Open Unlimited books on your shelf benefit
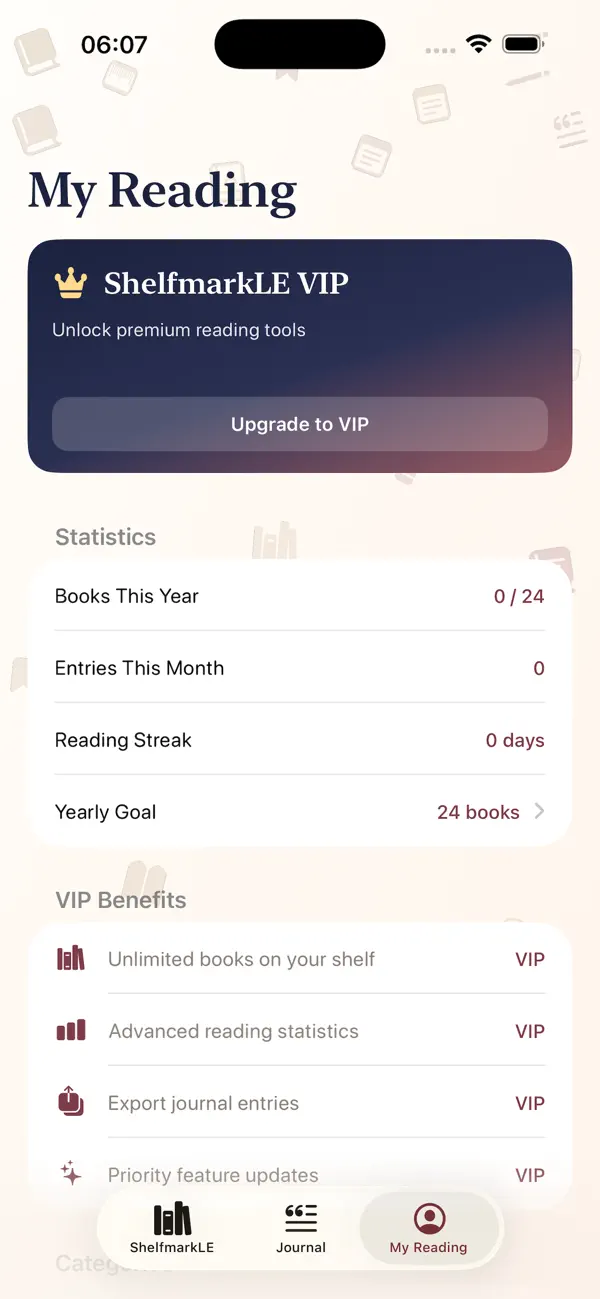The width and height of the screenshot is (600, 1299). click(x=300, y=959)
